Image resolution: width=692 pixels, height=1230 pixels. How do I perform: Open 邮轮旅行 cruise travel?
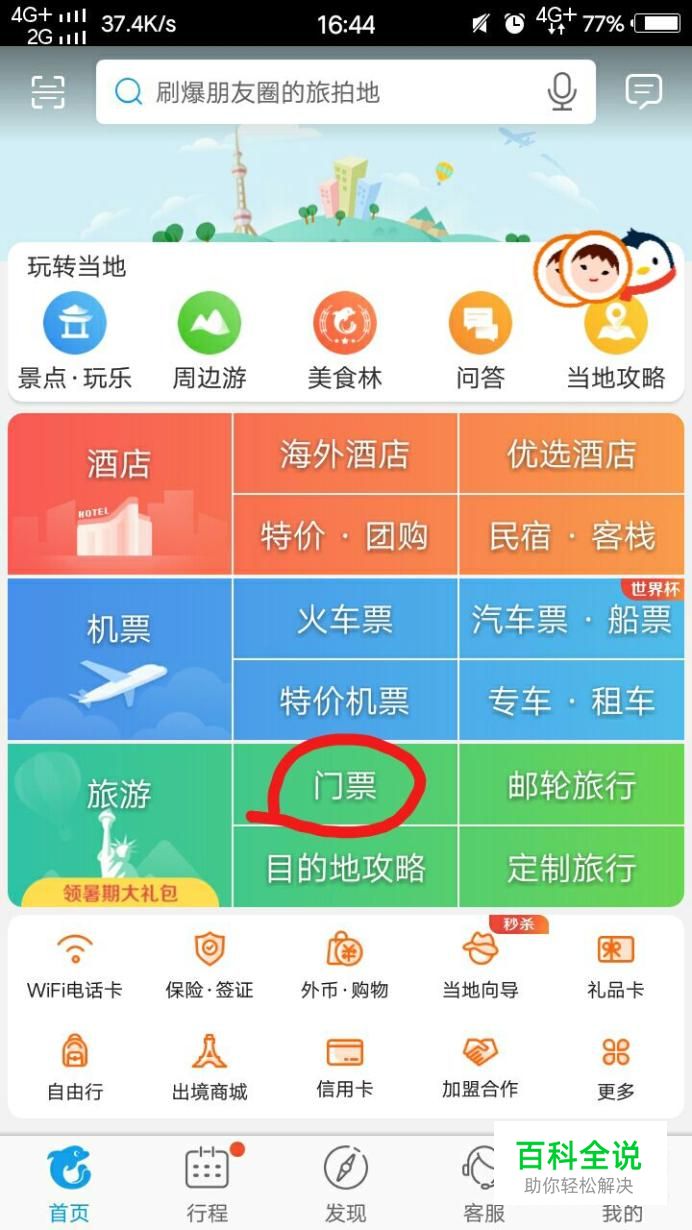coord(571,785)
